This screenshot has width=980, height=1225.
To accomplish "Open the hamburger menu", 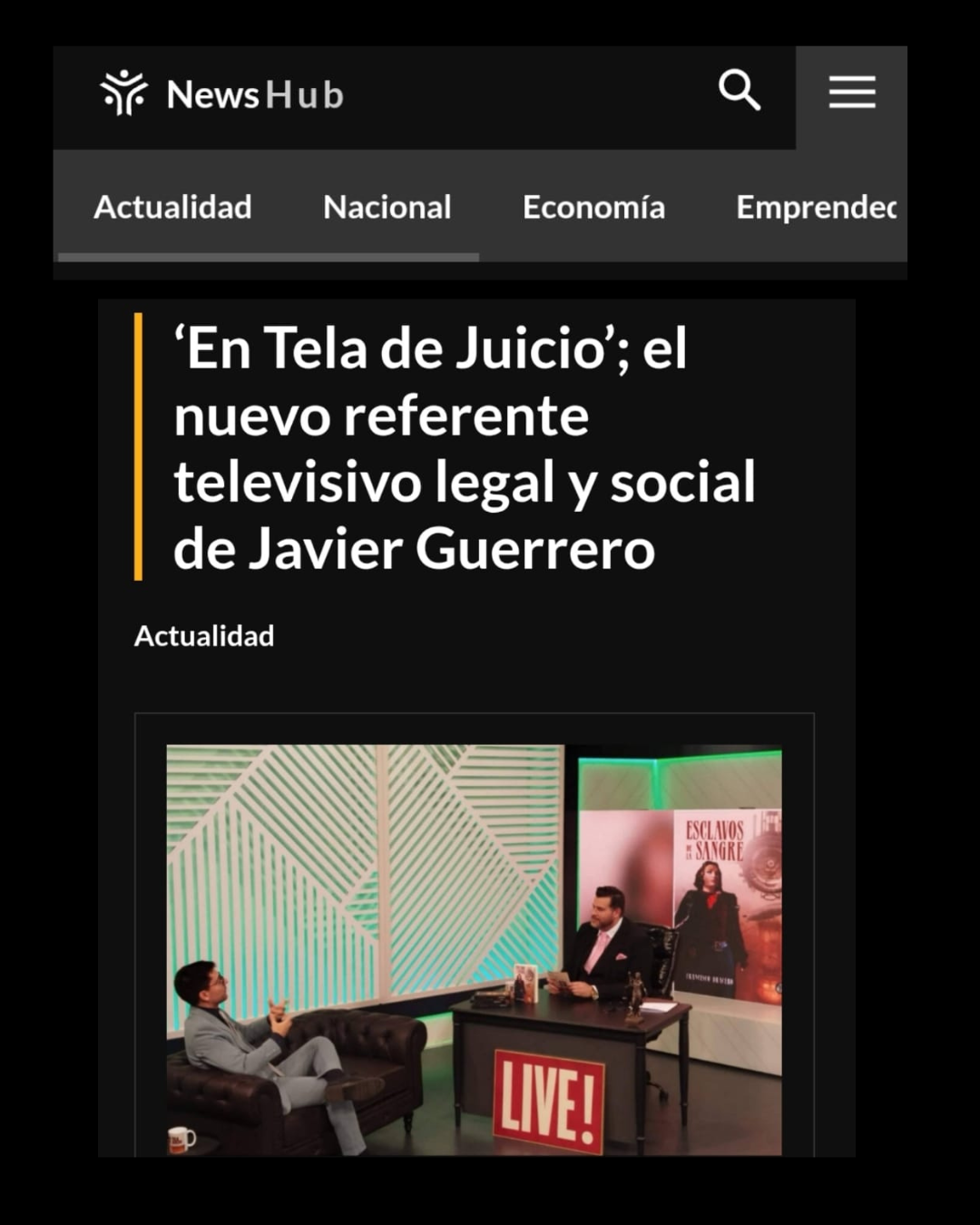I will coord(851,93).
